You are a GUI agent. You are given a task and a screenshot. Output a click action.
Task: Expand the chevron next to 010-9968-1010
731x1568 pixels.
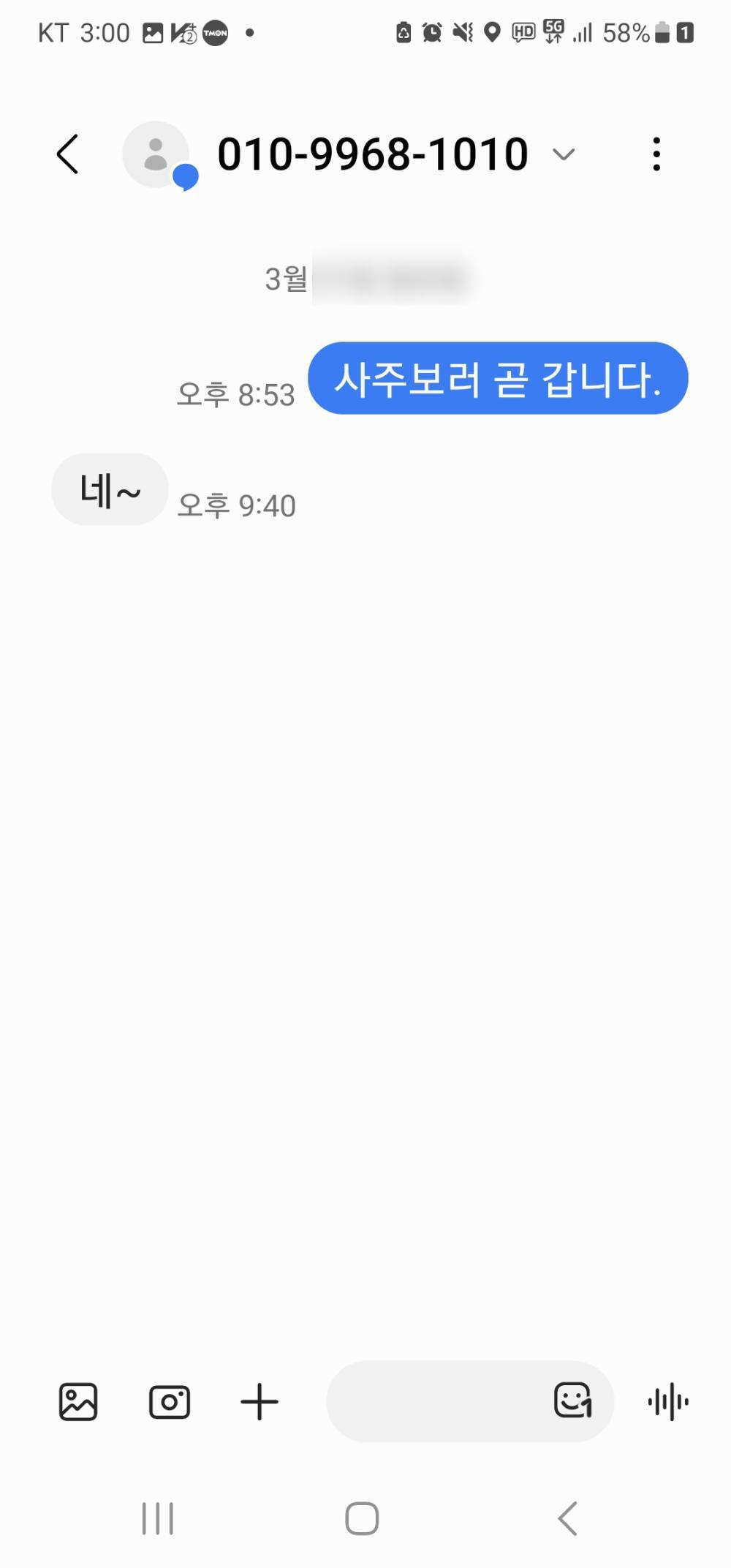click(564, 154)
